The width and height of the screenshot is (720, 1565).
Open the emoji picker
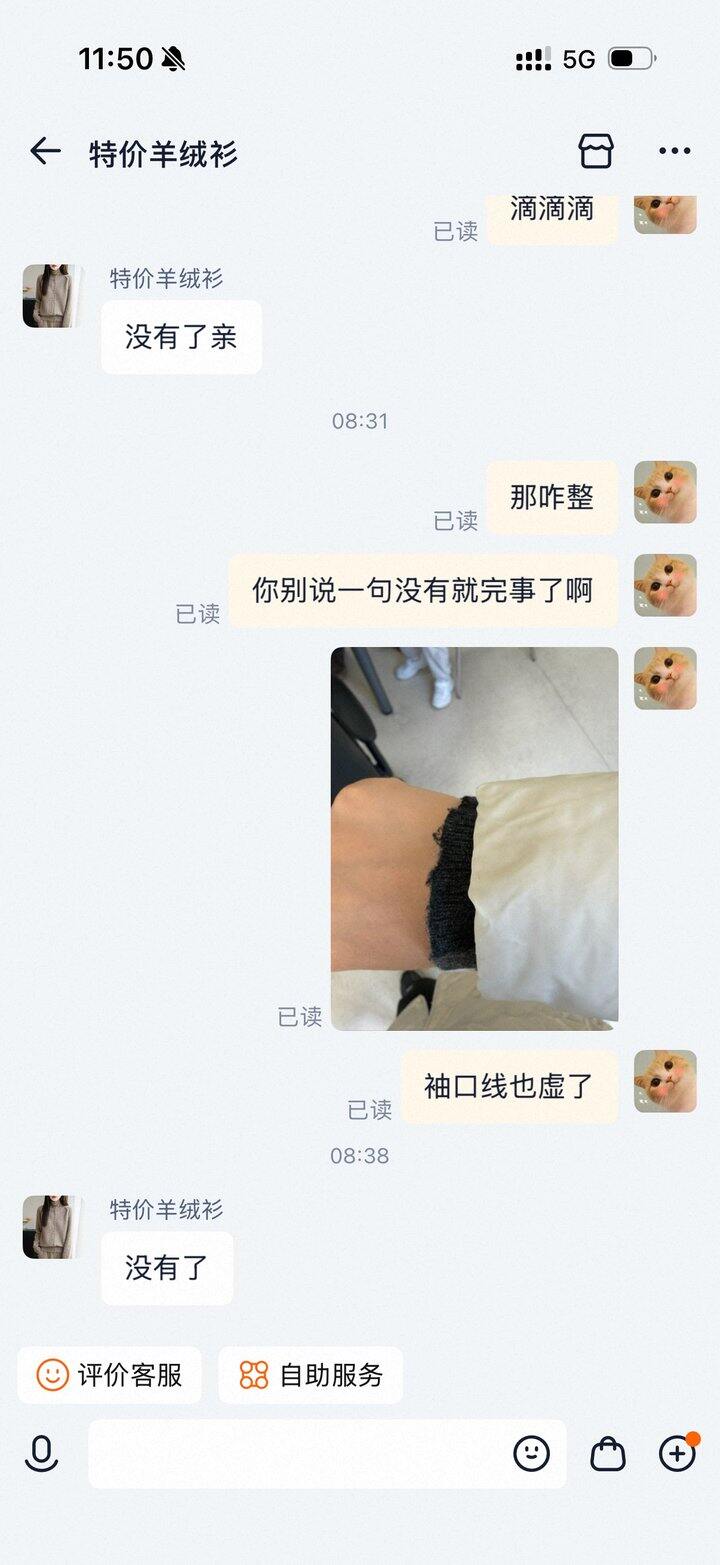click(532, 1453)
